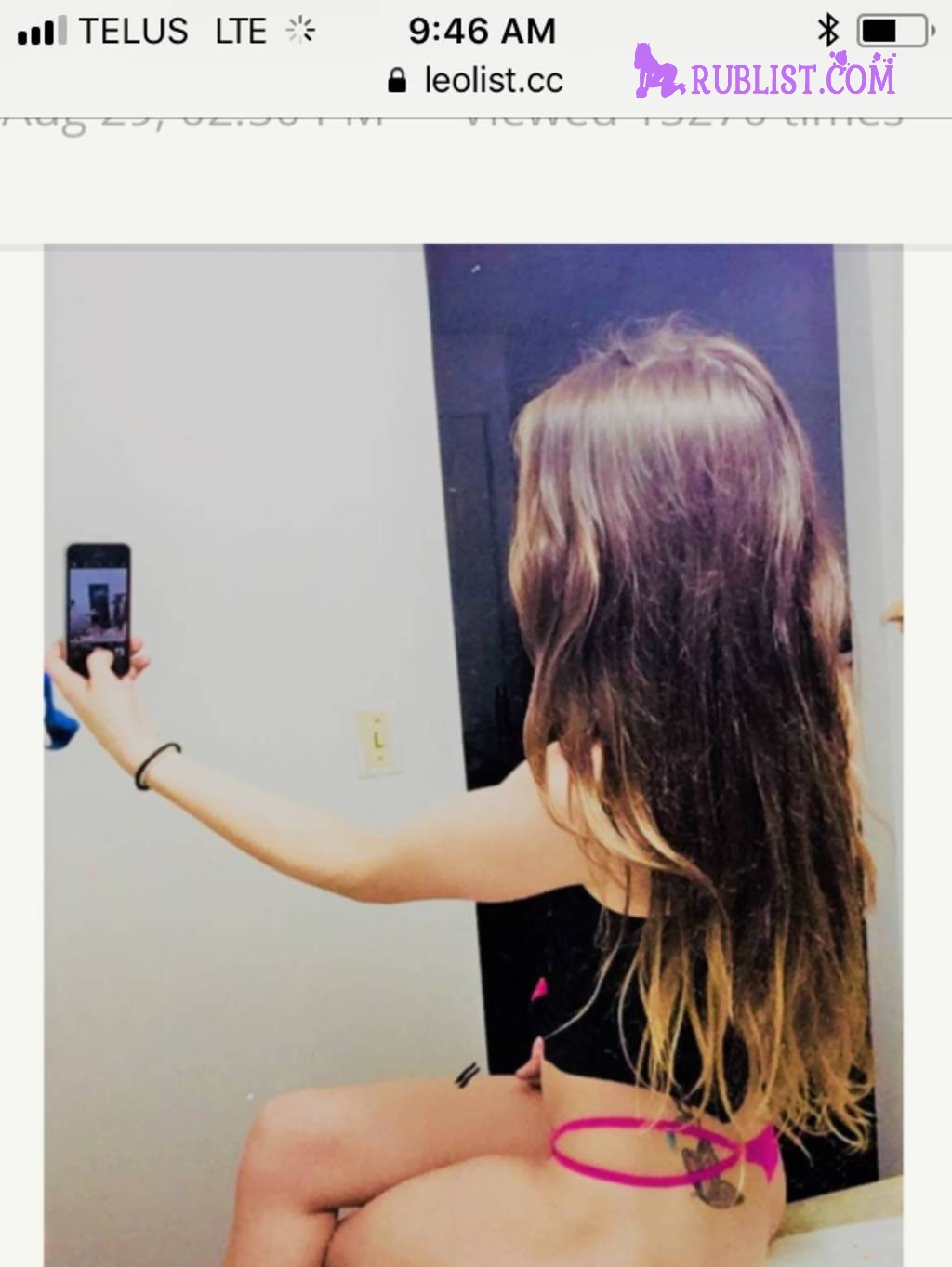Image resolution: width=952 pixels, height=1267 pixels.
Task: Open the listing photo full size
Action: point(472,753)
